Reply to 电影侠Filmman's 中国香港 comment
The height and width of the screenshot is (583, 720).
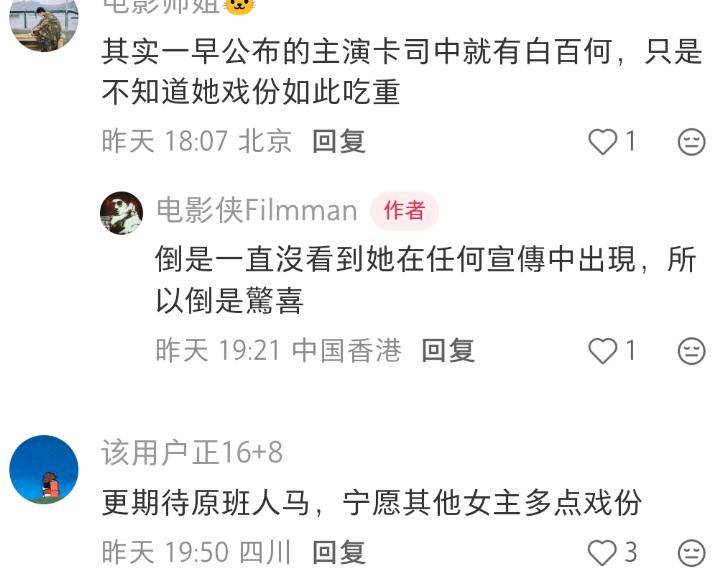(447, 350)
